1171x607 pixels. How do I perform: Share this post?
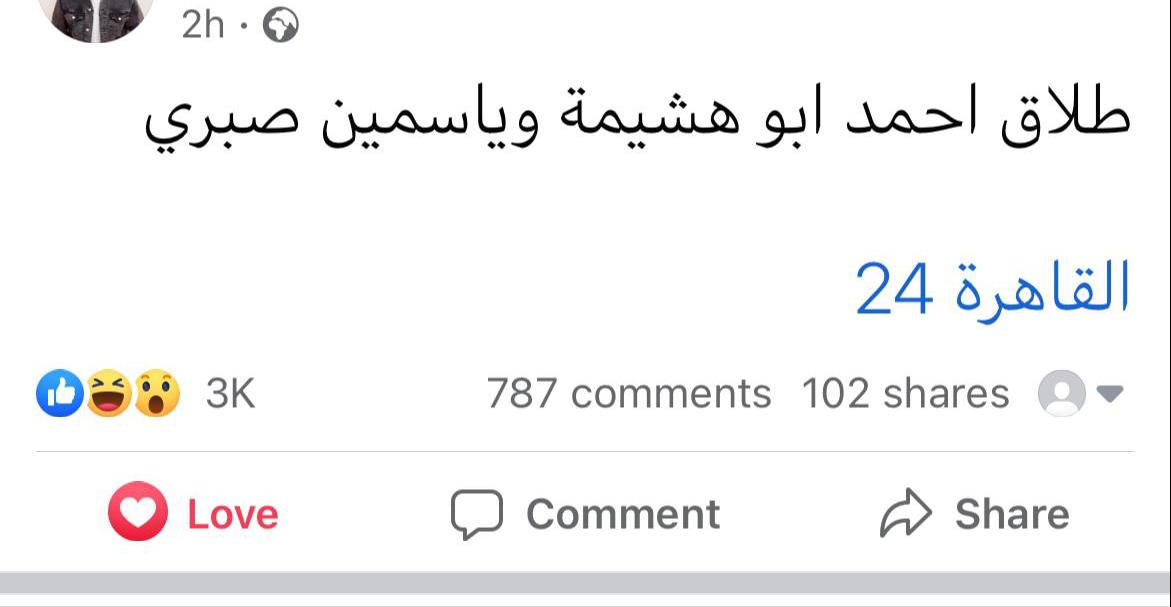tap(974, 514)
